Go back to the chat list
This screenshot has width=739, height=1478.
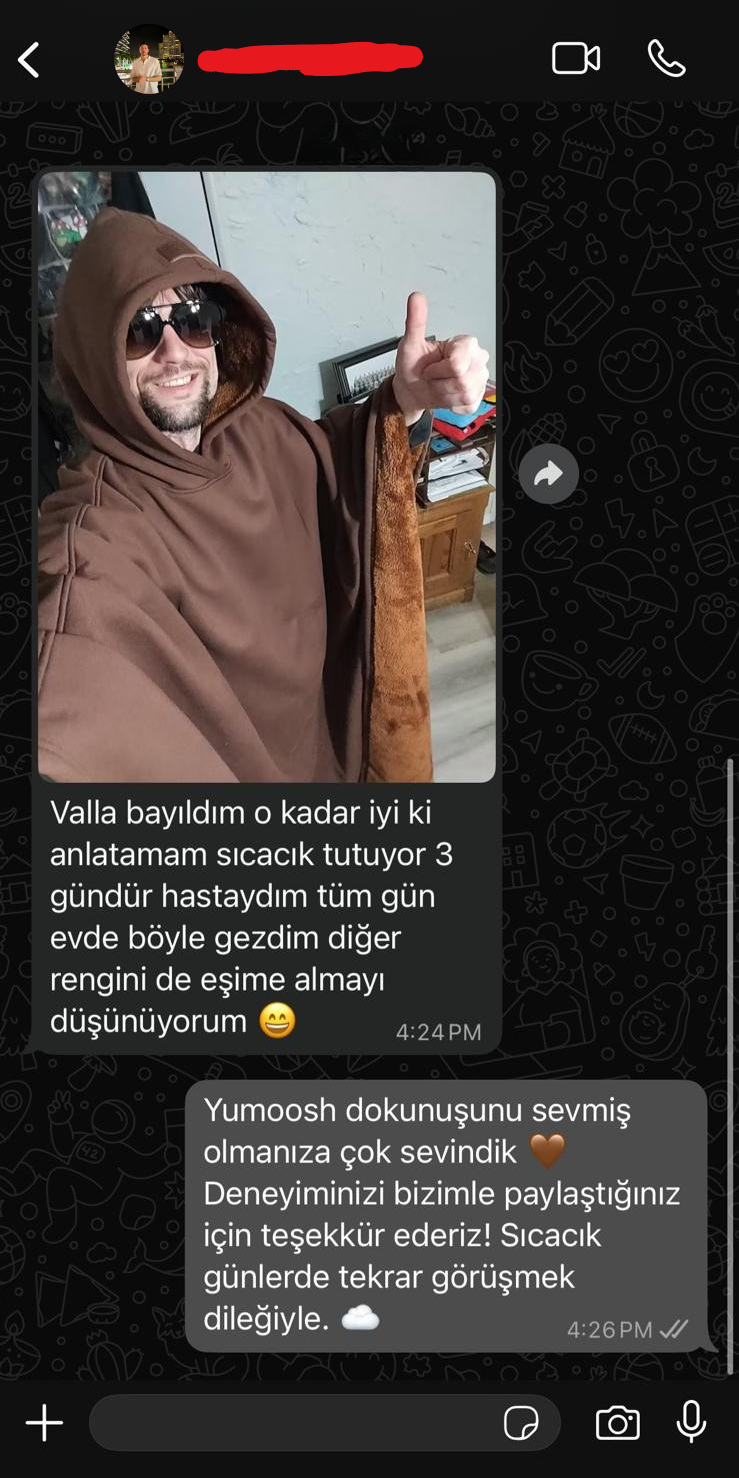29,60
